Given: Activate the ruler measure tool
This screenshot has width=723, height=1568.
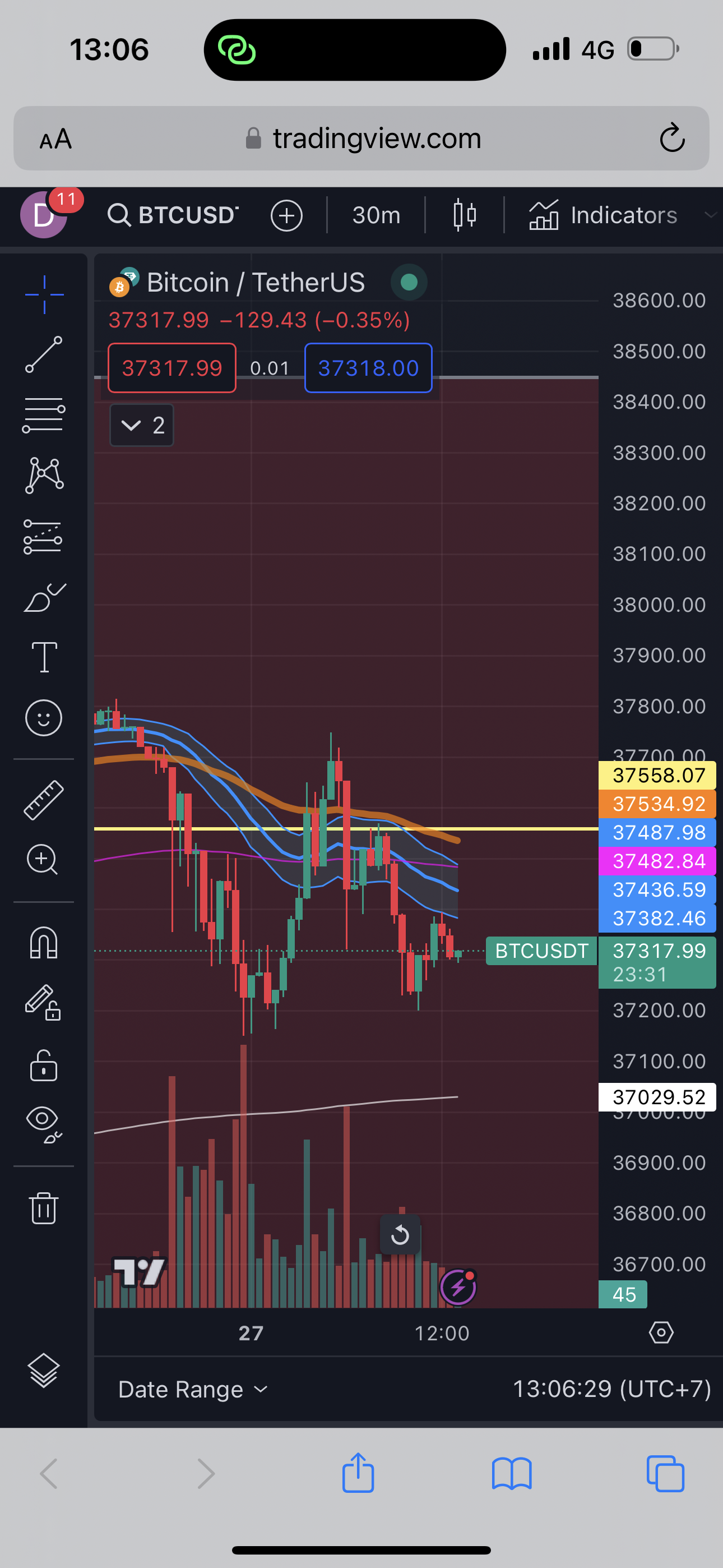Looking at the screenshot, I should [x=44, y=800].
